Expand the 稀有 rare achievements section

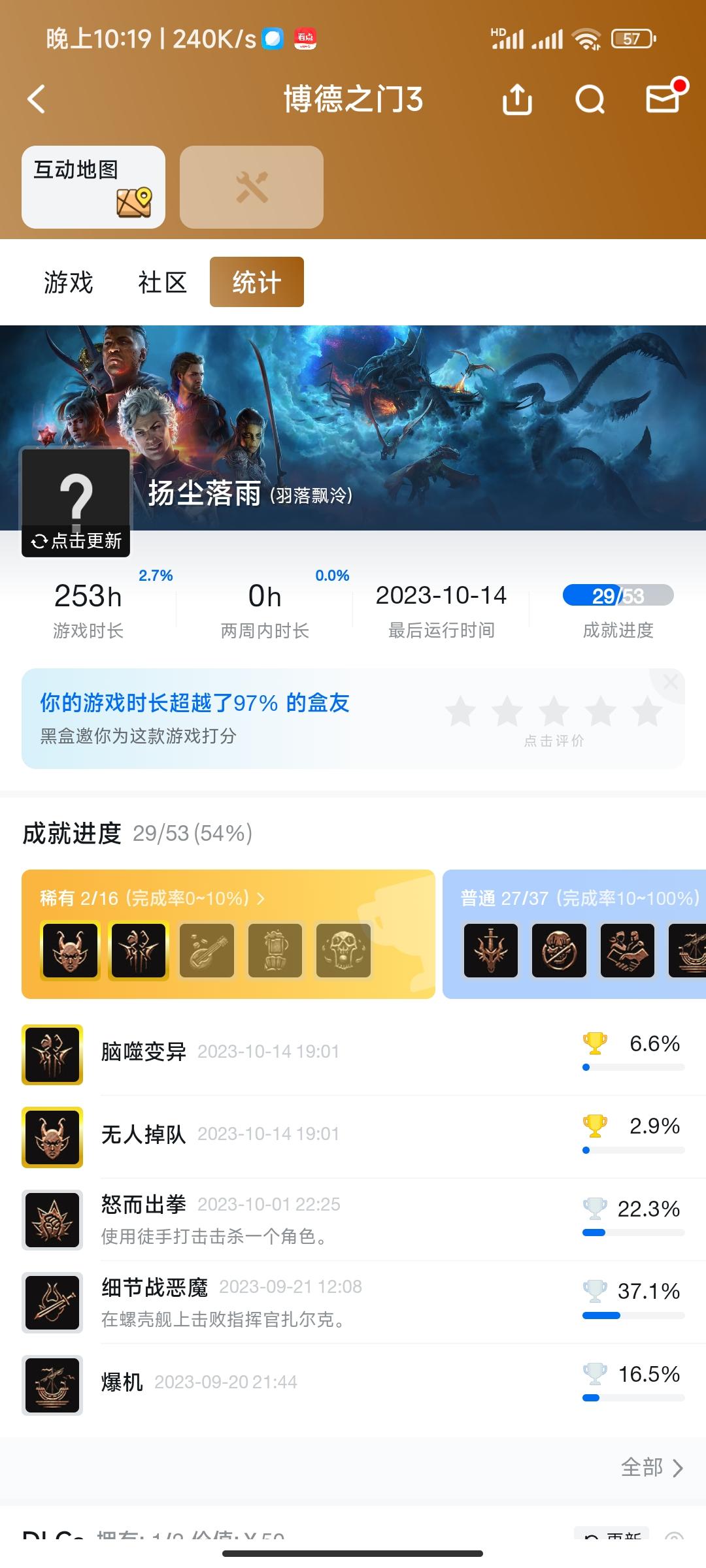[150, 897]
